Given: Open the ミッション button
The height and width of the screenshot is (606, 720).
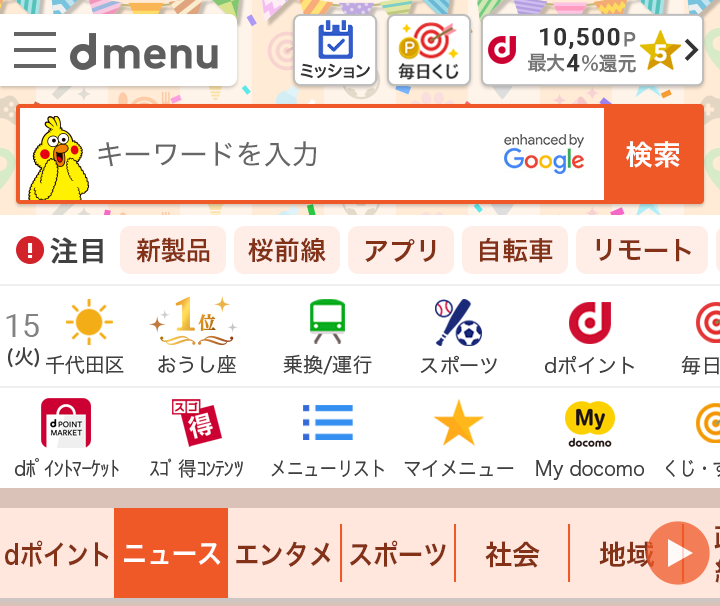Looking at the screenshot, I should [x=335, y=50].
